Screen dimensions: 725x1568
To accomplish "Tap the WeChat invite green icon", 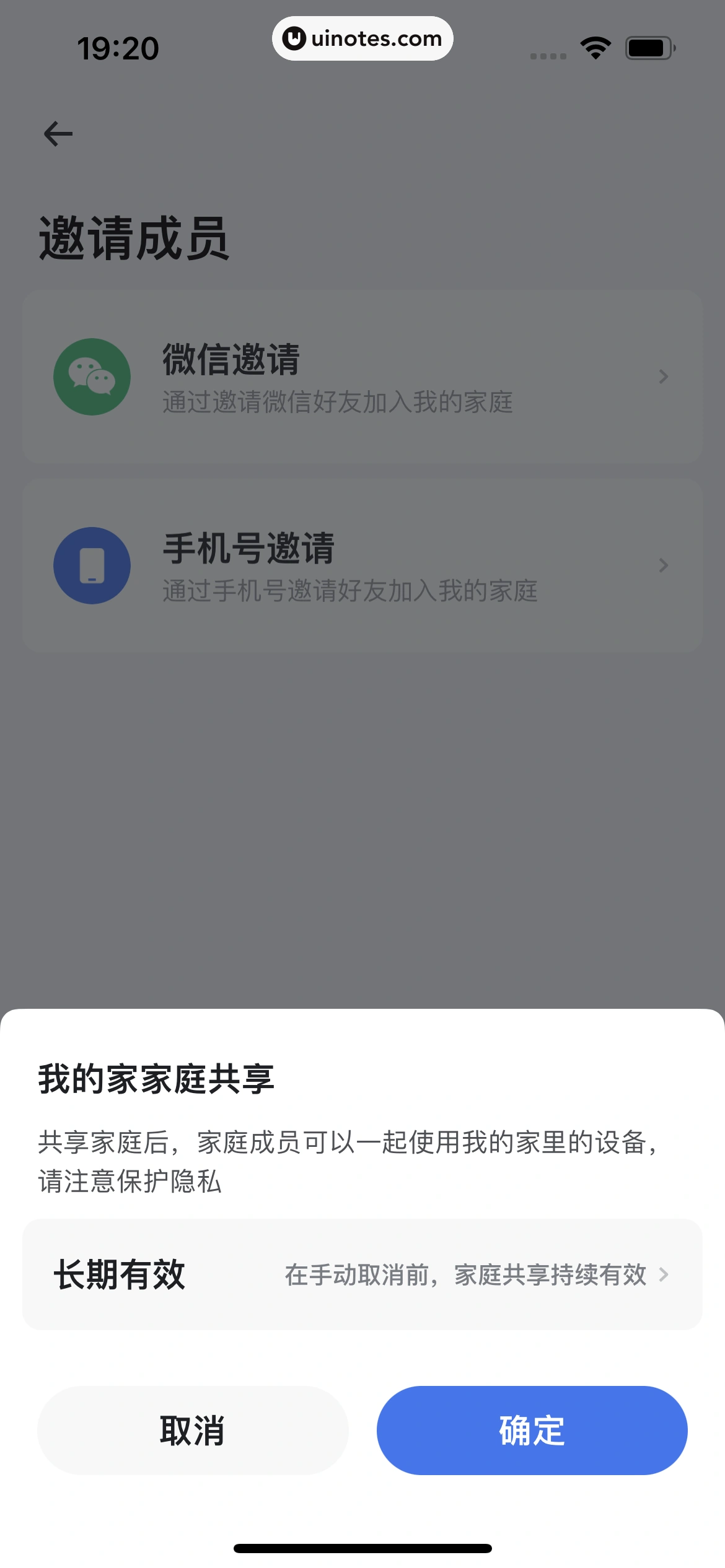I will pyautogui.click(x=92, y=376).
